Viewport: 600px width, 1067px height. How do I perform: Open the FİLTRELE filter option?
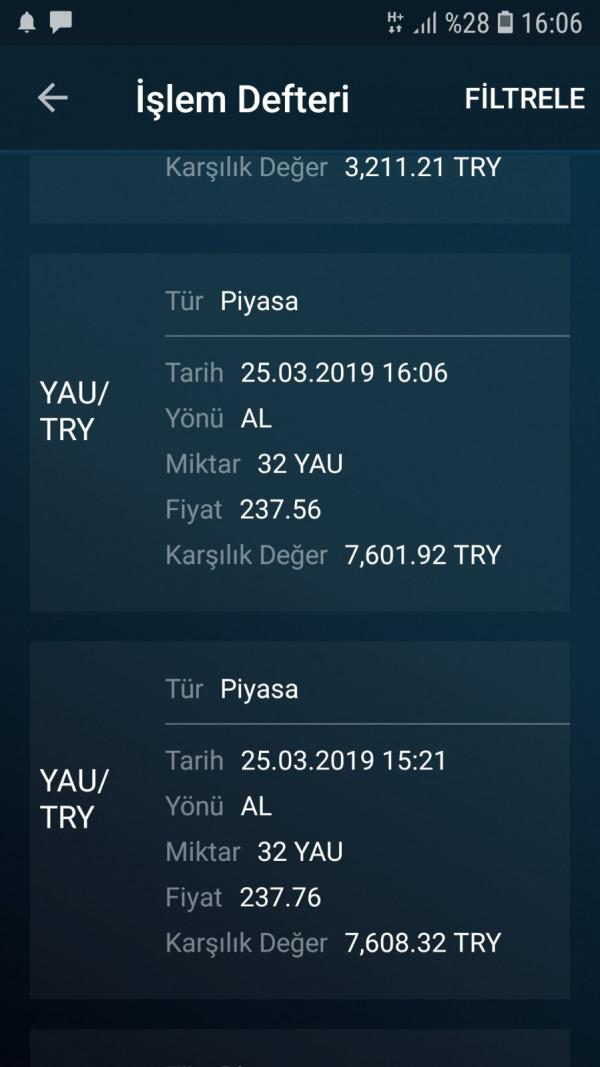(524, 99)
